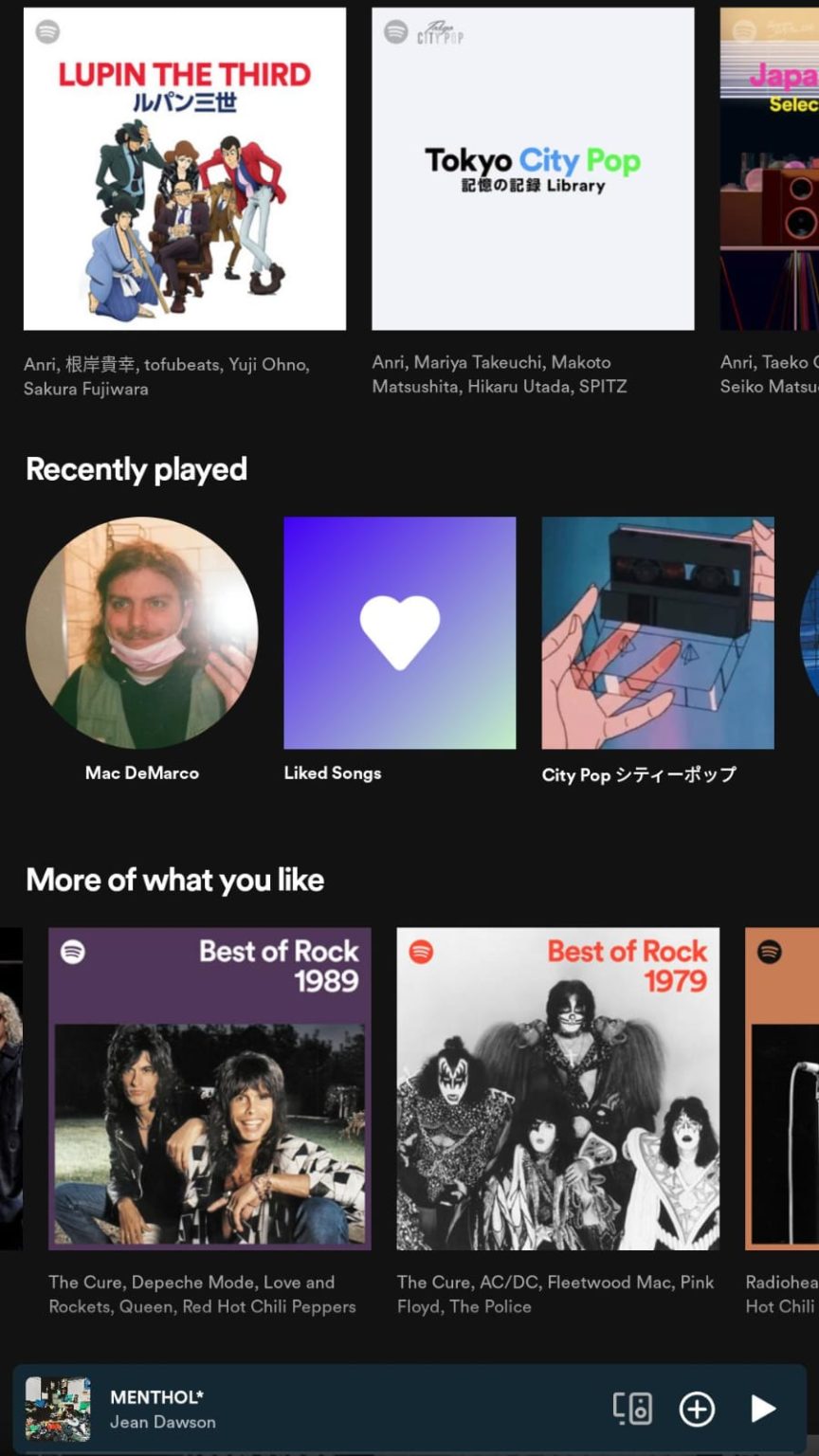
Task: Open the Lupin the Third playlist
Action: (x=184, y=169)
